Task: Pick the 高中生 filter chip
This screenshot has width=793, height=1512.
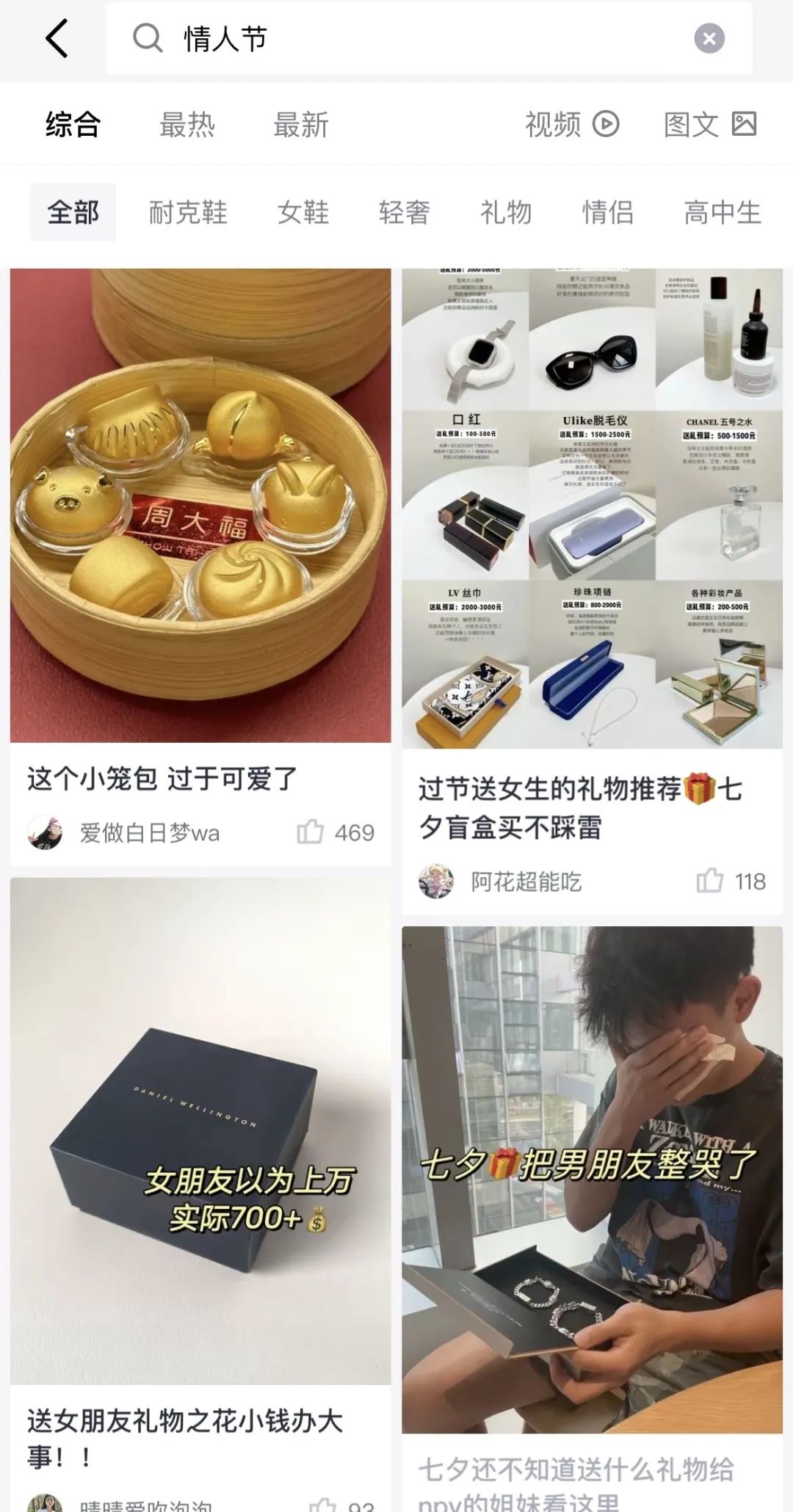Action: (x=723, y=213)
